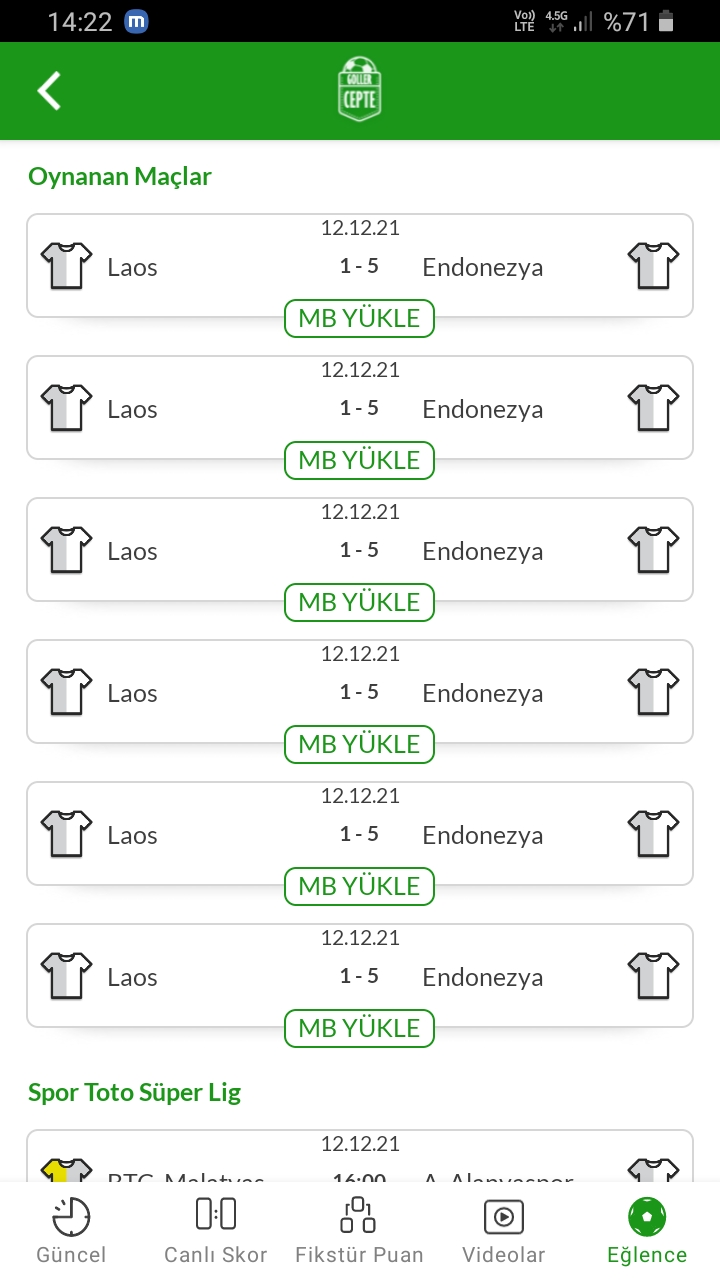Open the Malatyaspor vs Alanyaspor match card
This screenshot has height=1280, width=720.
click(x=360, y=1156)
